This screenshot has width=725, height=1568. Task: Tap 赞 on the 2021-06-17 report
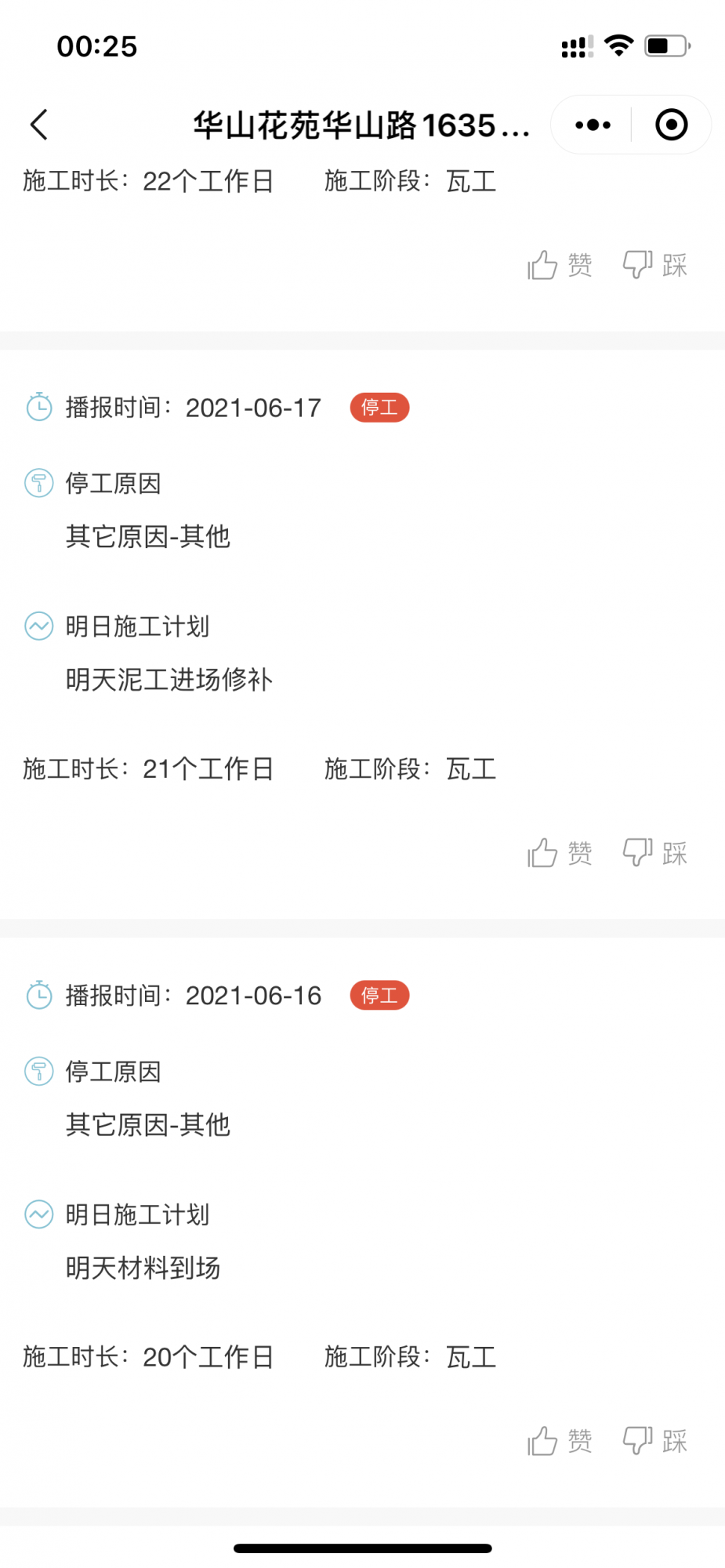pyautogui.click(x=559, y=853)
